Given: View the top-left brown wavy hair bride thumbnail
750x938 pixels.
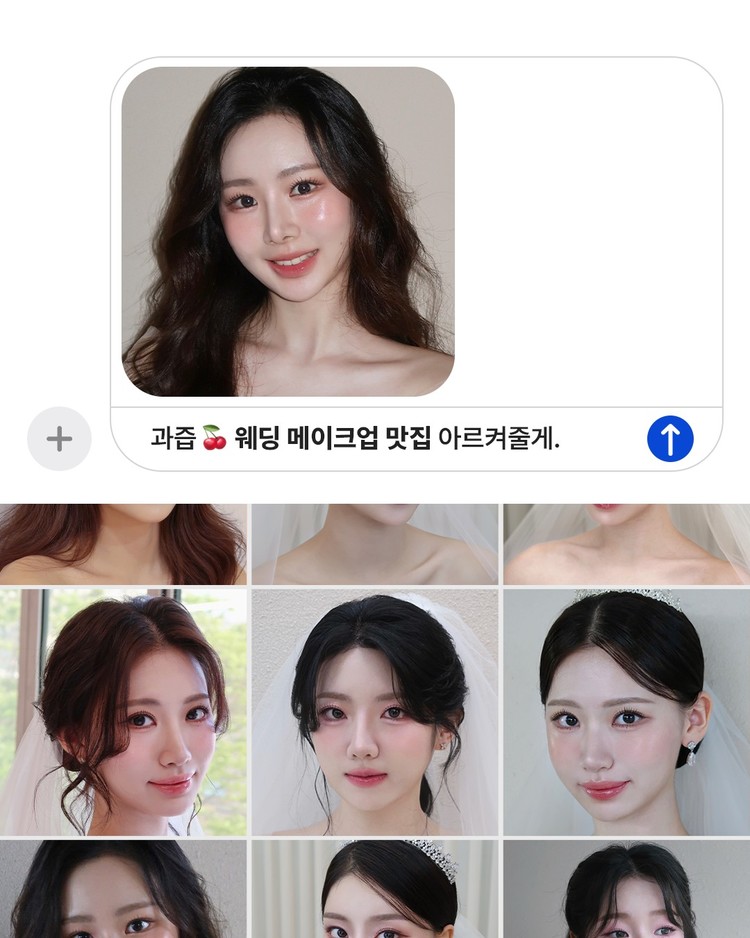Looking at the screenshot, I should (125, 540).
